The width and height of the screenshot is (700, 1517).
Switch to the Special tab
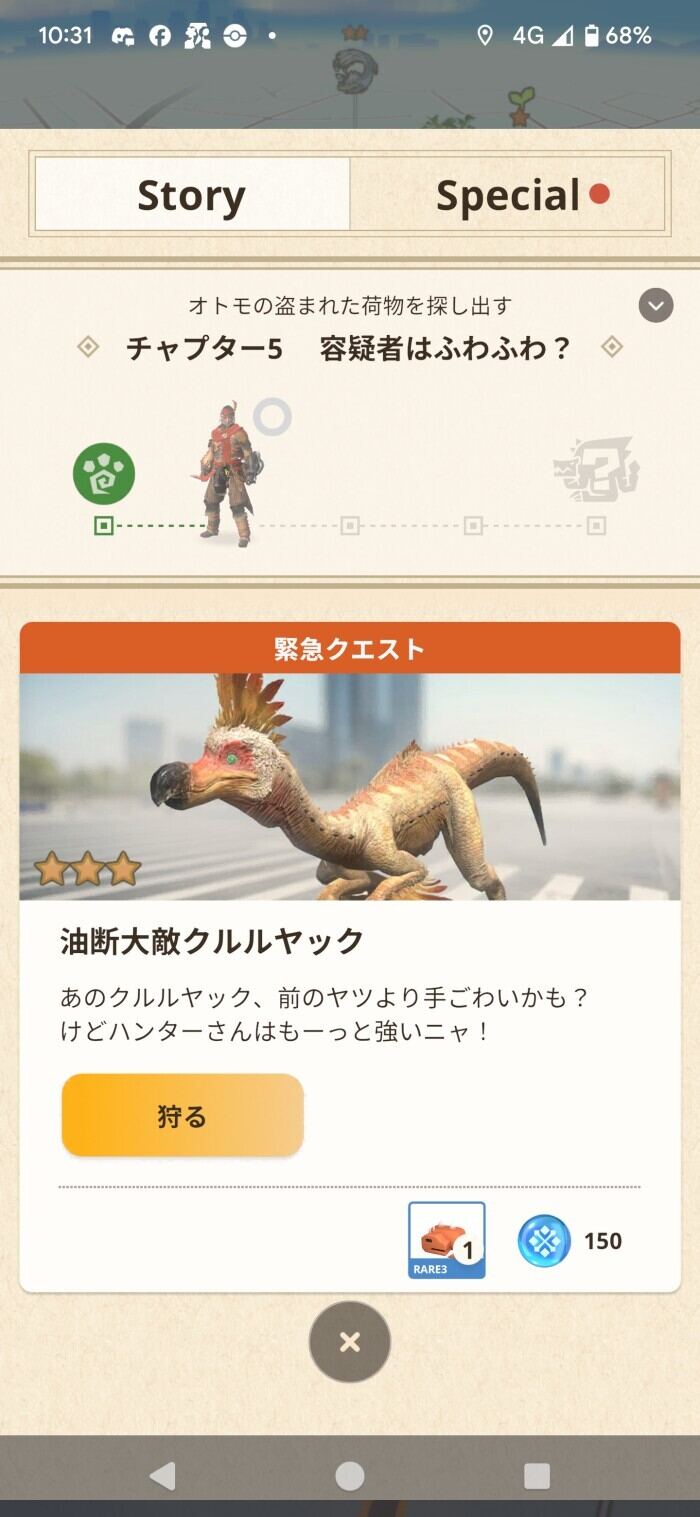tap(507, 195)
